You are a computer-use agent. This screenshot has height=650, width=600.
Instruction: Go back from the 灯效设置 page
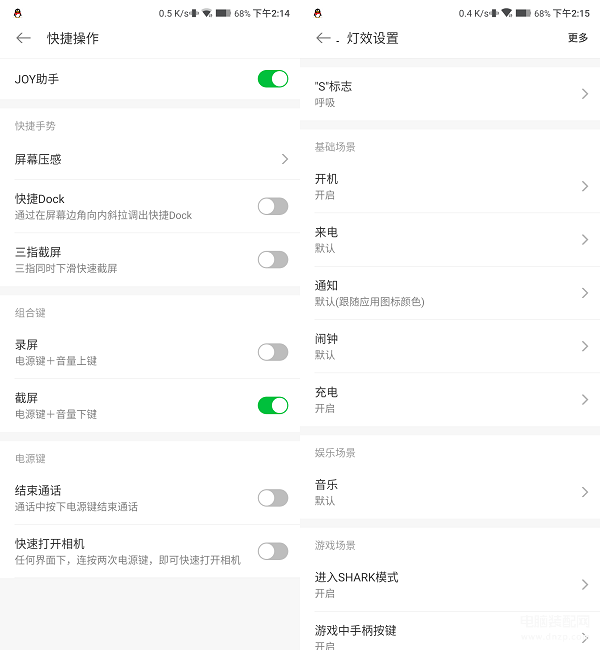coord(323,38)
